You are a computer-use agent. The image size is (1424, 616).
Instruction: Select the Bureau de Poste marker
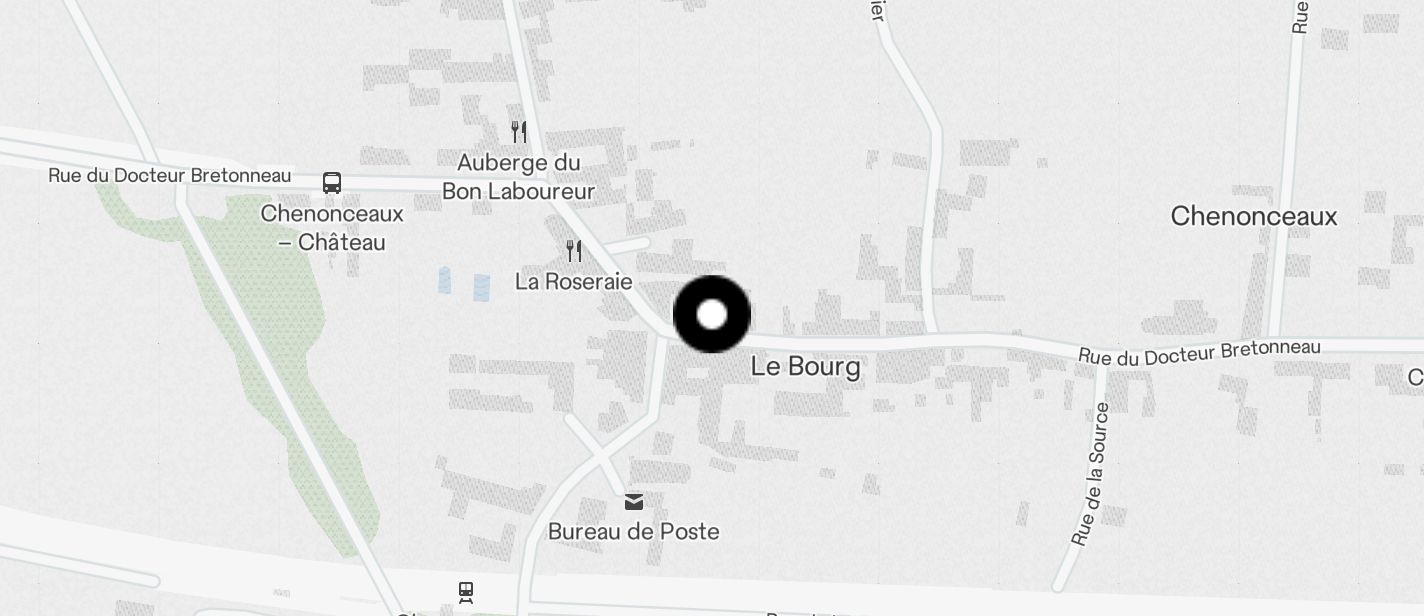(634, 501)
